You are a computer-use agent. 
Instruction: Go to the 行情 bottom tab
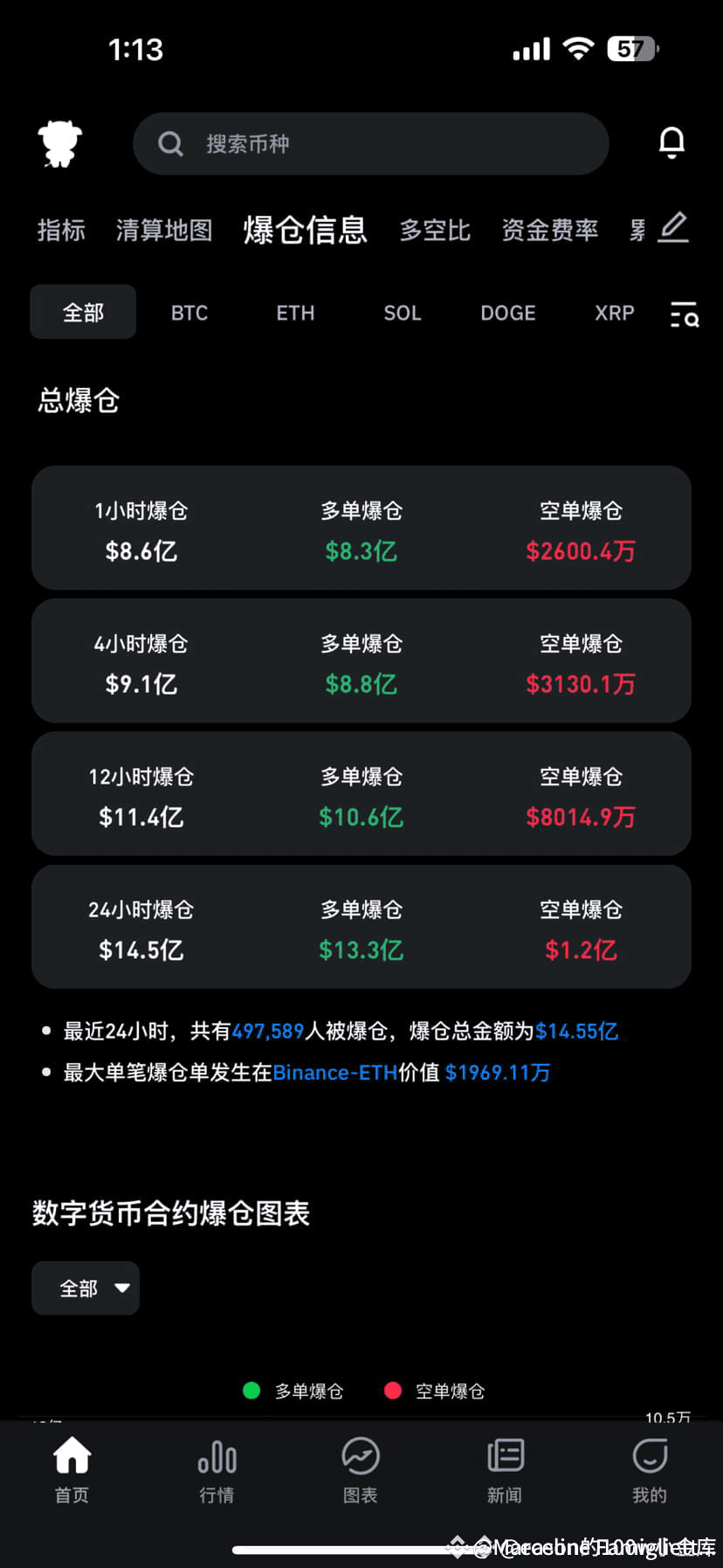point(217,1471)
